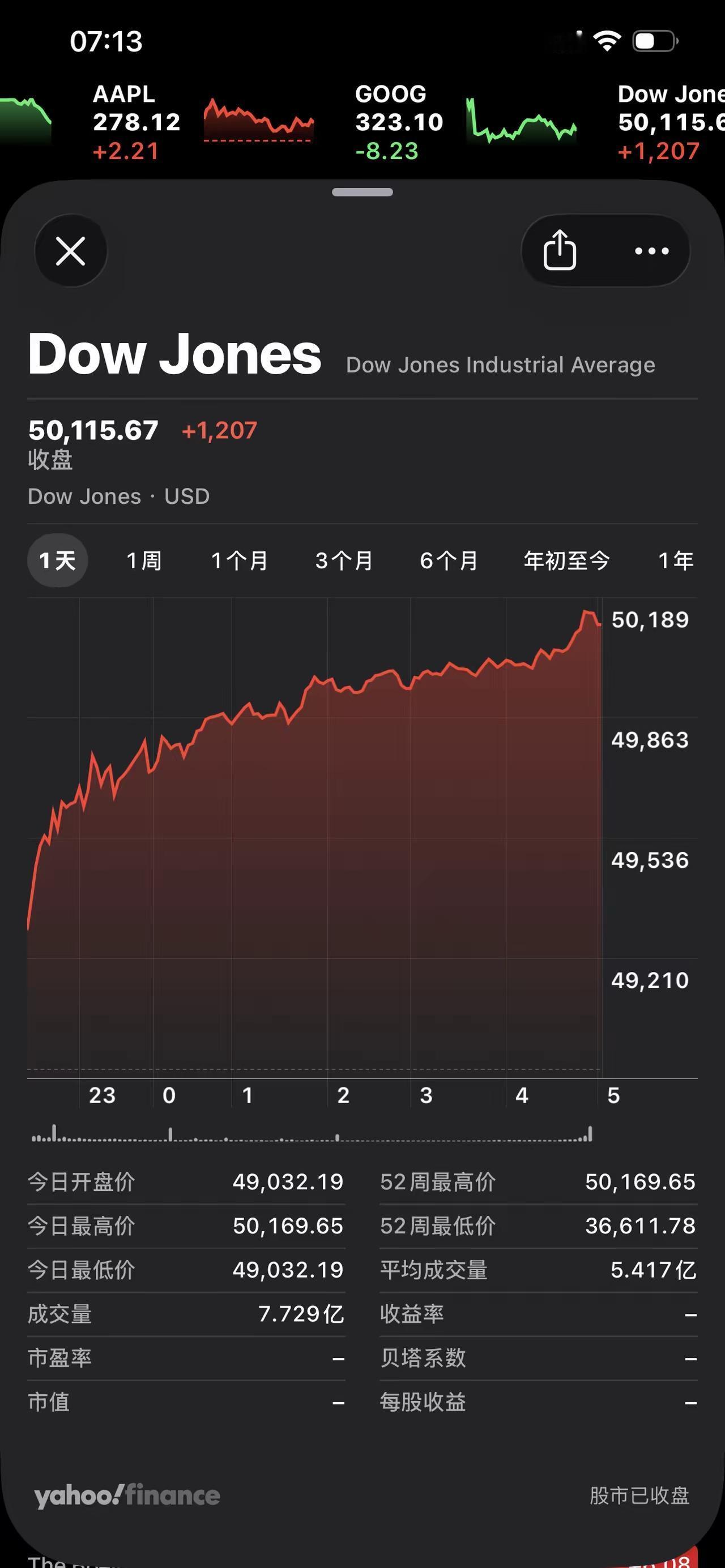Open the Yahoo Finance link

pyautogui.click(x=127, y=1496)
